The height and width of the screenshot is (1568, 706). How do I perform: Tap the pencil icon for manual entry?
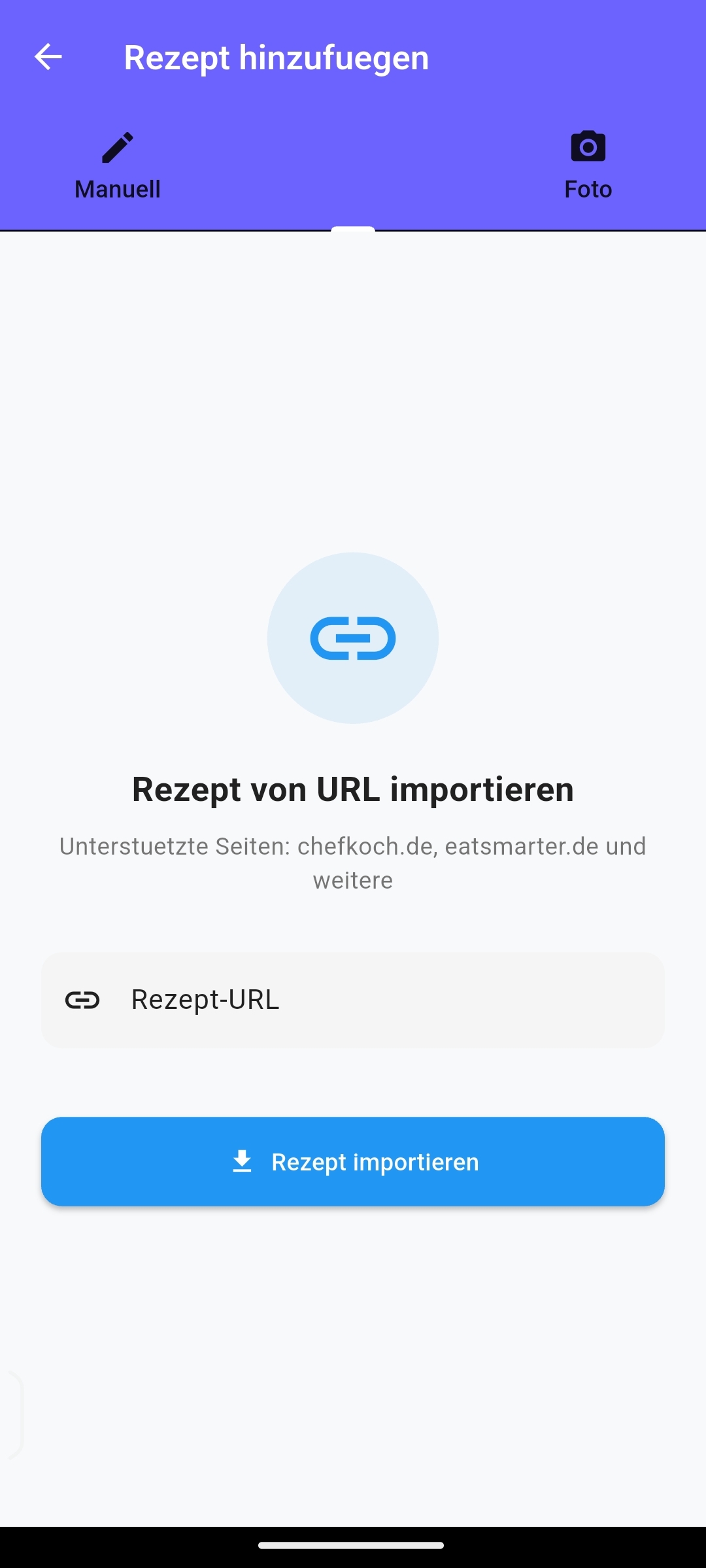[117, 146]
